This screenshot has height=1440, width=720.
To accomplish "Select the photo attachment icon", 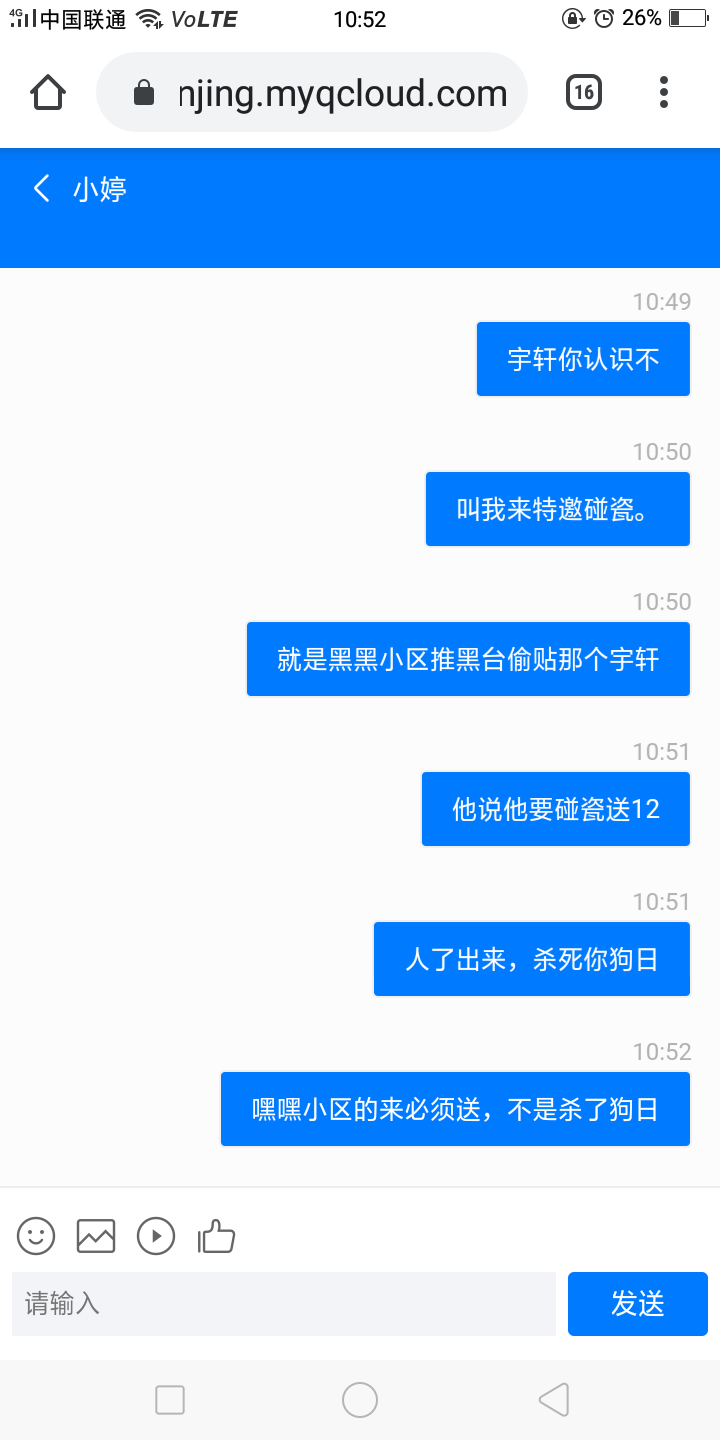I will tap(96, 1236).
